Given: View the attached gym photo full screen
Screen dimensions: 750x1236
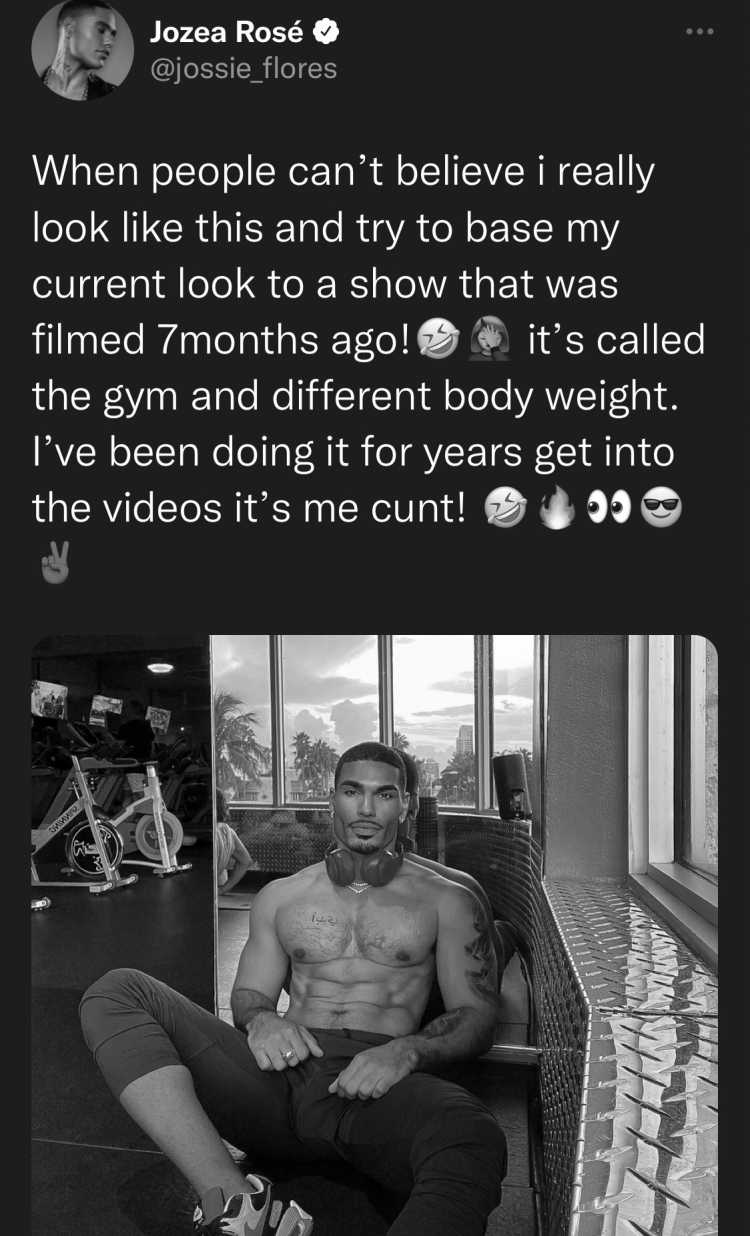Looking at the screenshot, I should coord(375,935).
